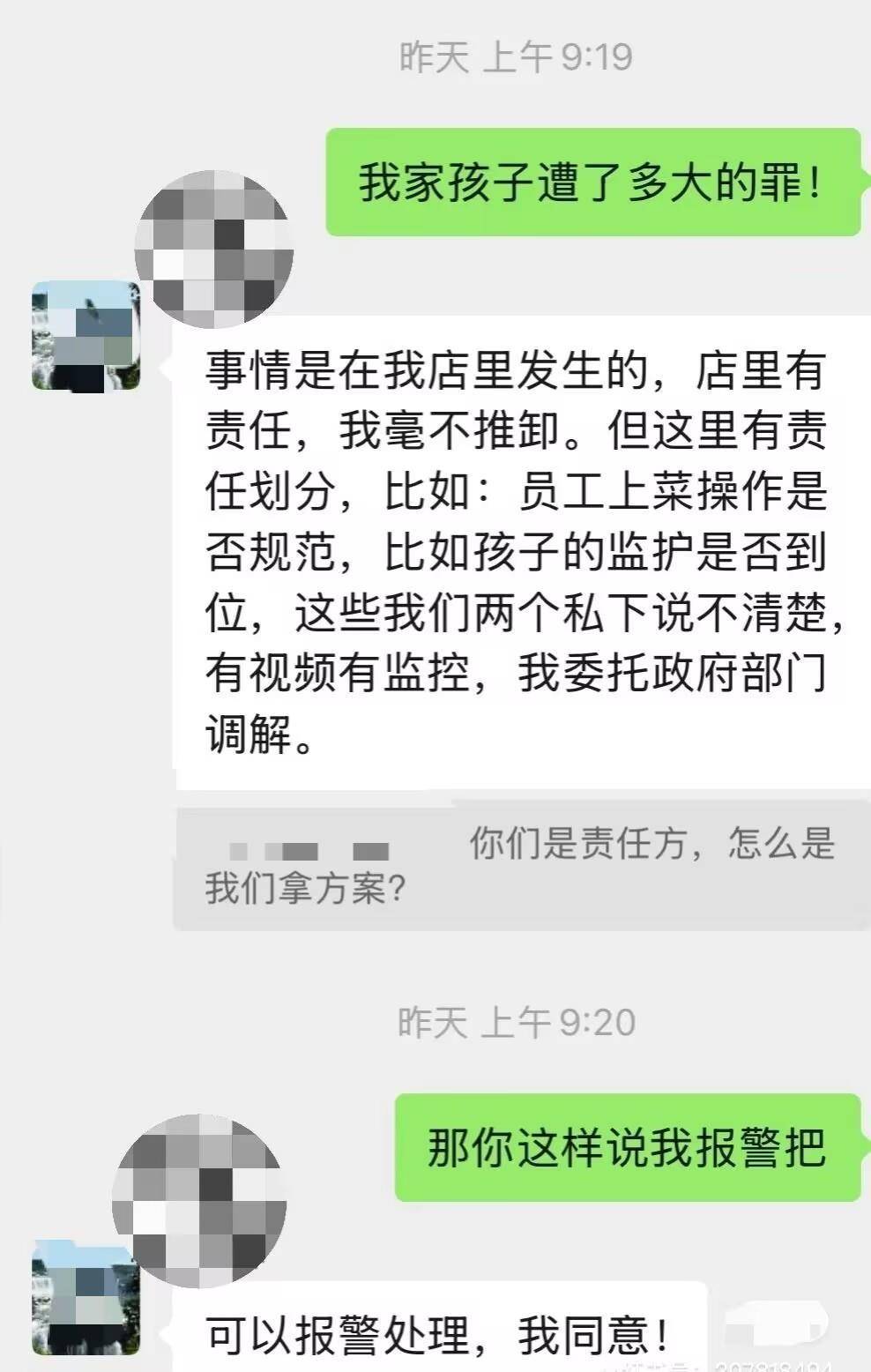Screen dimensions: 871x1372
Task: Open sender's avatar beside the 事情是在我店里发生的 message
Action: click(x=86, y=336)
